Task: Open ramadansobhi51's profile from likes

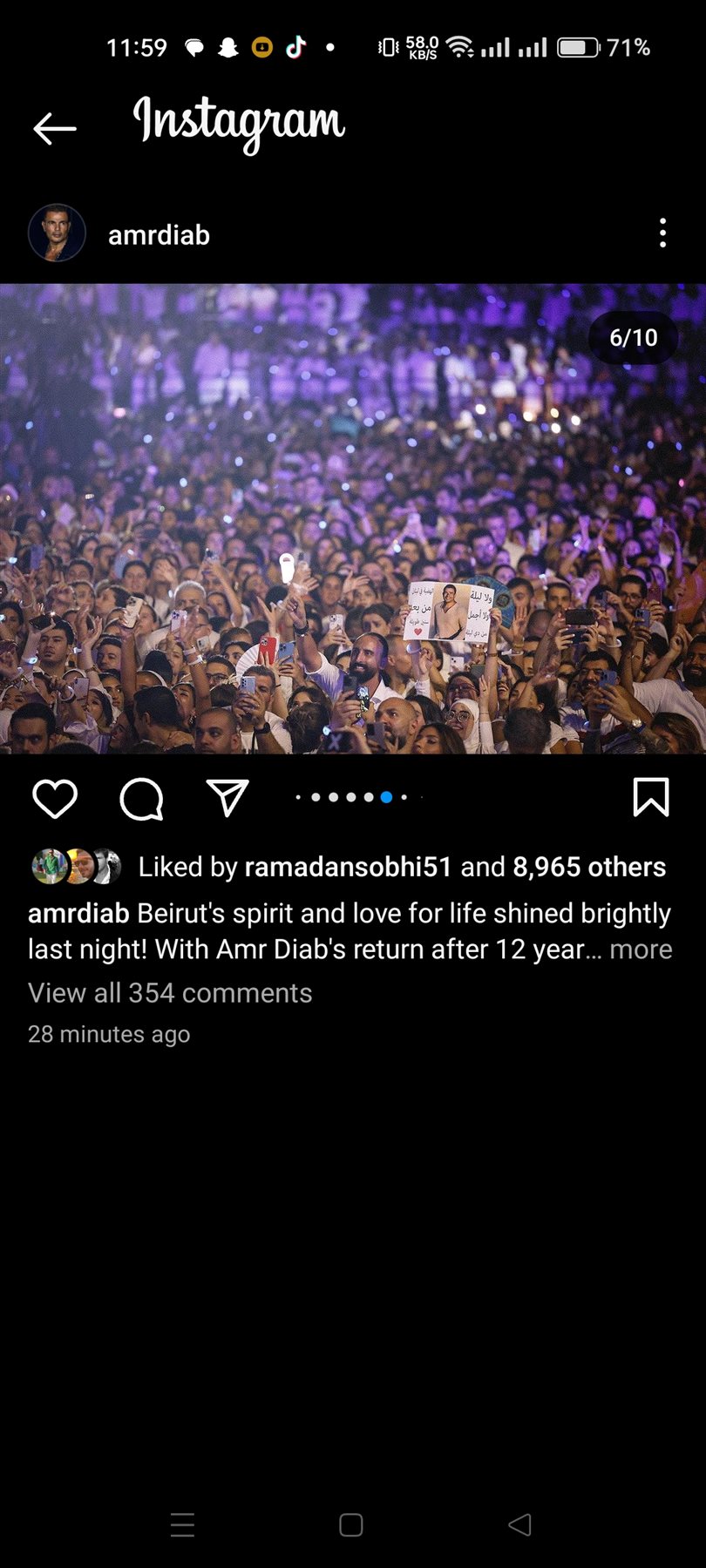Action: (x=348, y=867)
